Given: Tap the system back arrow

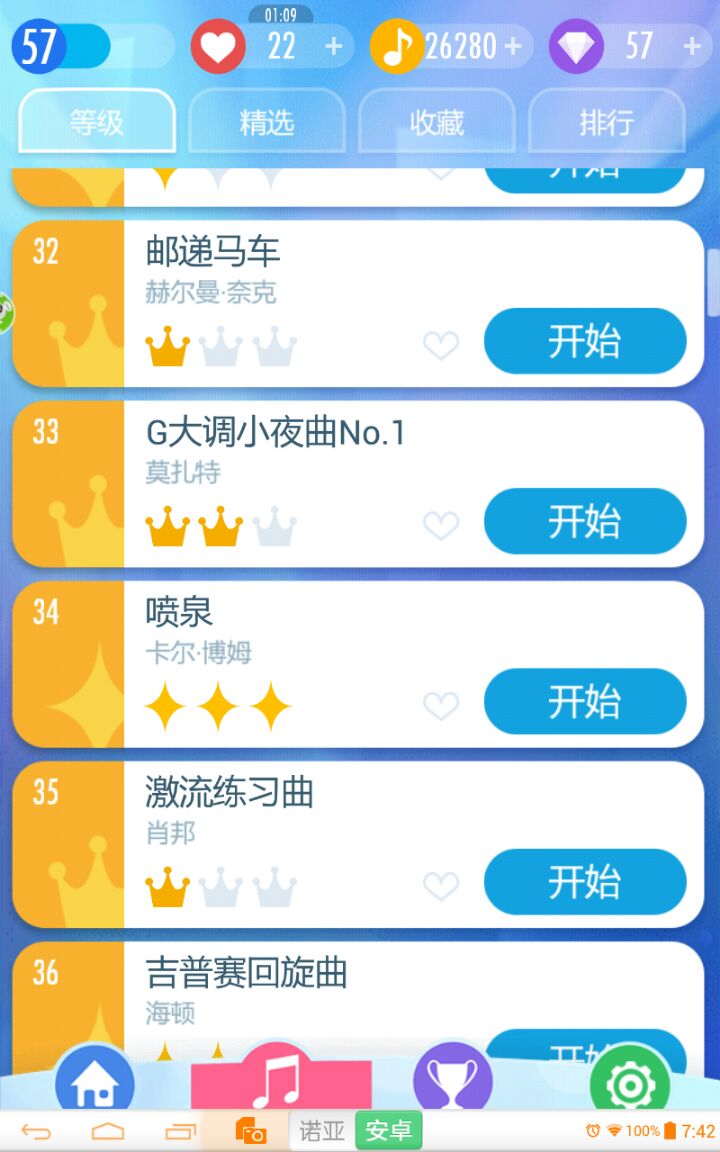Looking at the screenshot, I should coord(36,1131).
